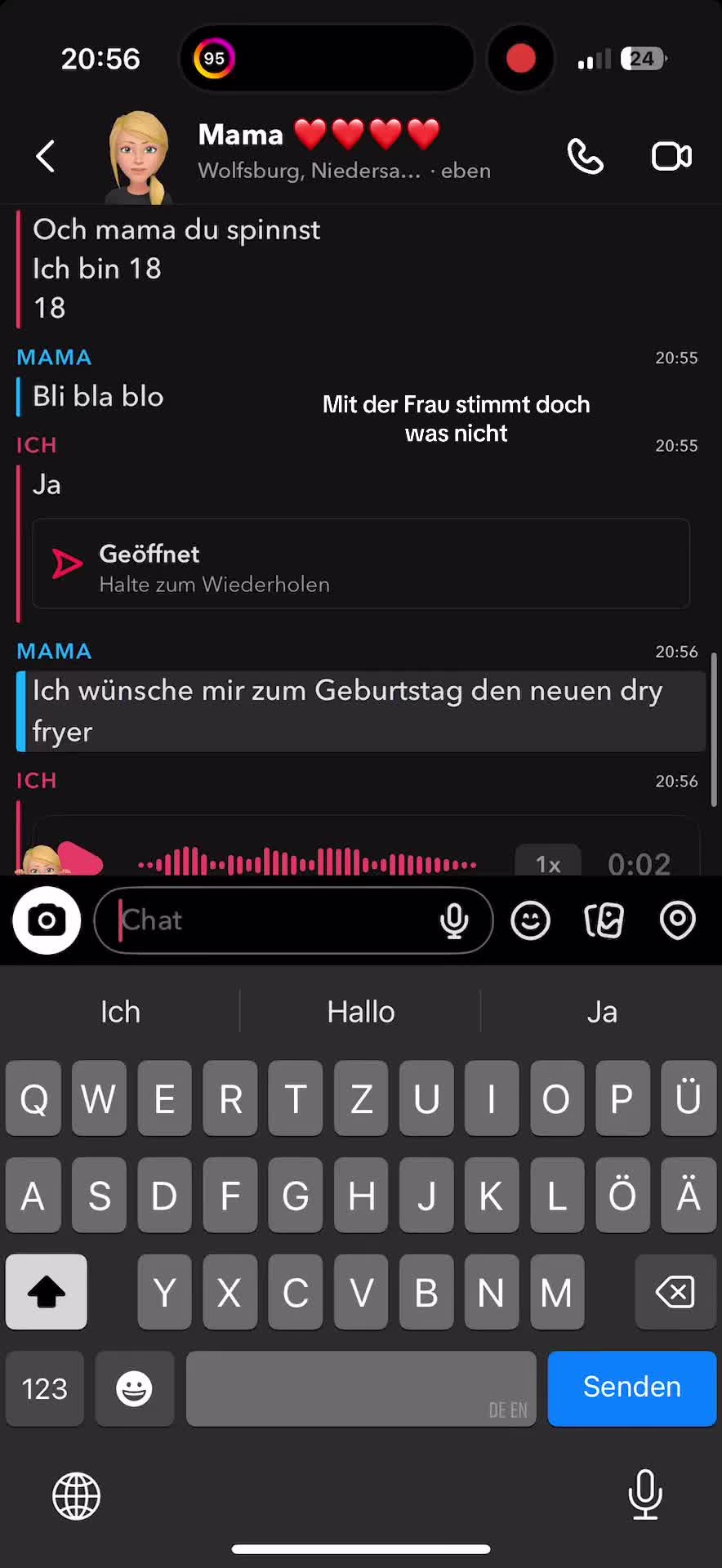
Task: Open the photo gallery cards icon
Action: coord(604,920)
